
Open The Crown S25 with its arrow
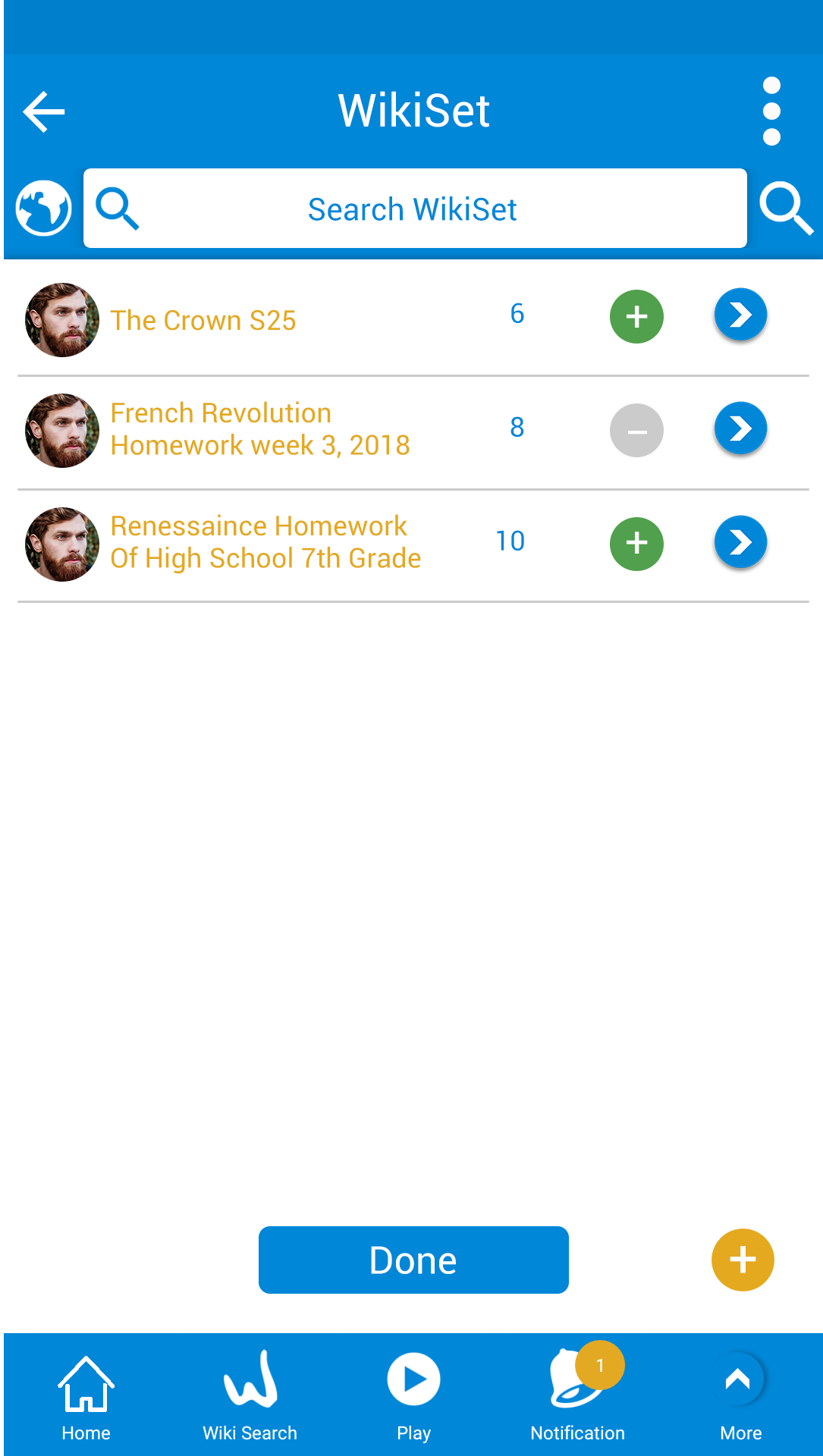(x=740, y=315)
